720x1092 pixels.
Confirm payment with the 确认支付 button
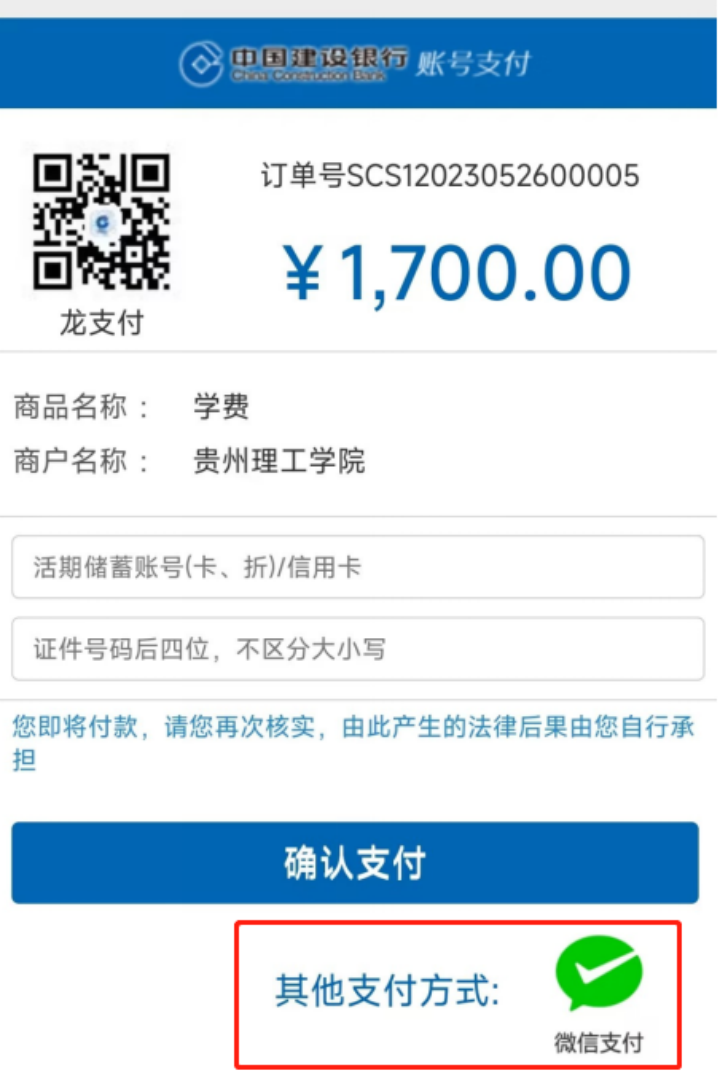click(x=355, y=863)
